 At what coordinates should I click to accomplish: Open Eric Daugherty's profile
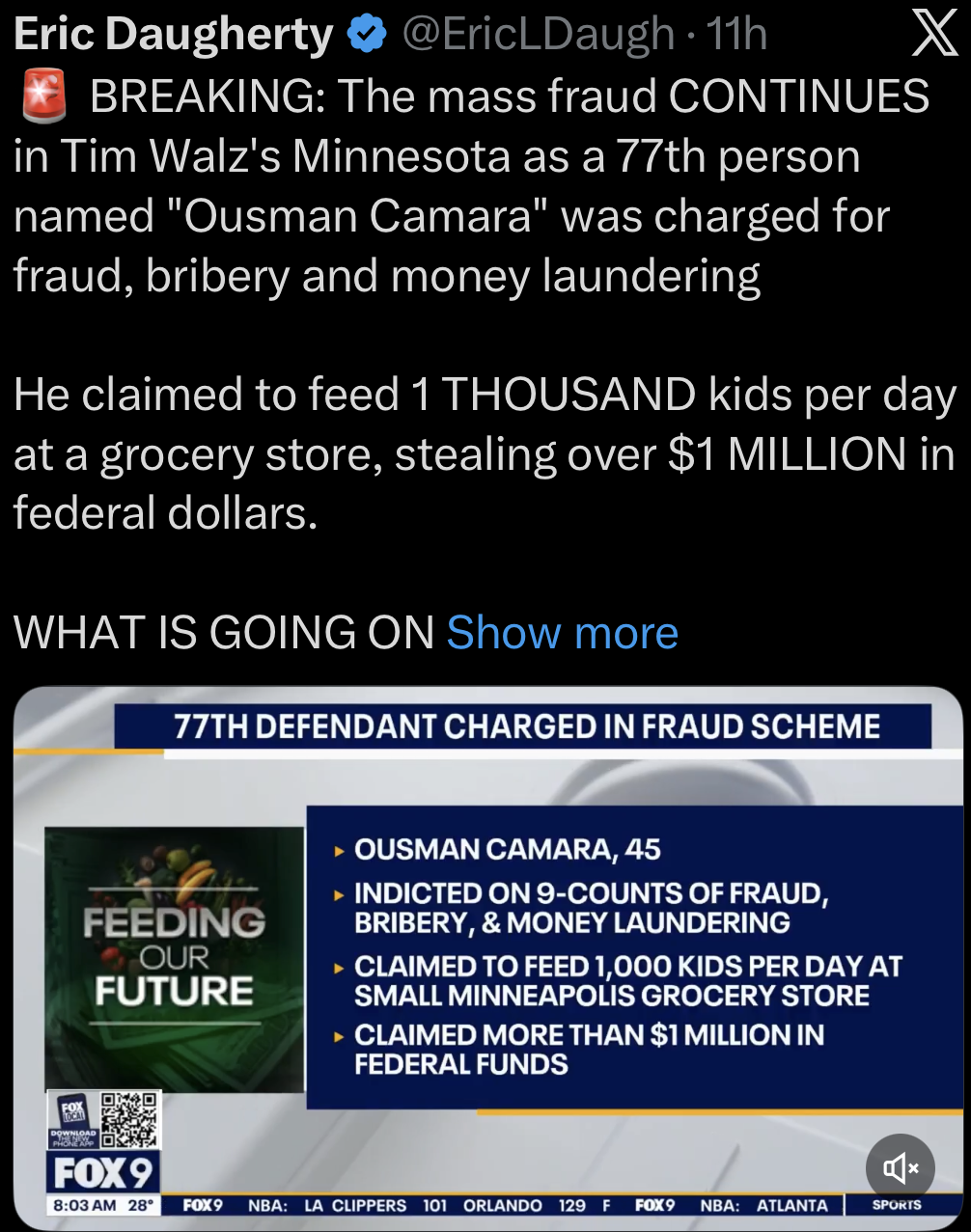pyautogui.click(x=174, y=35)
